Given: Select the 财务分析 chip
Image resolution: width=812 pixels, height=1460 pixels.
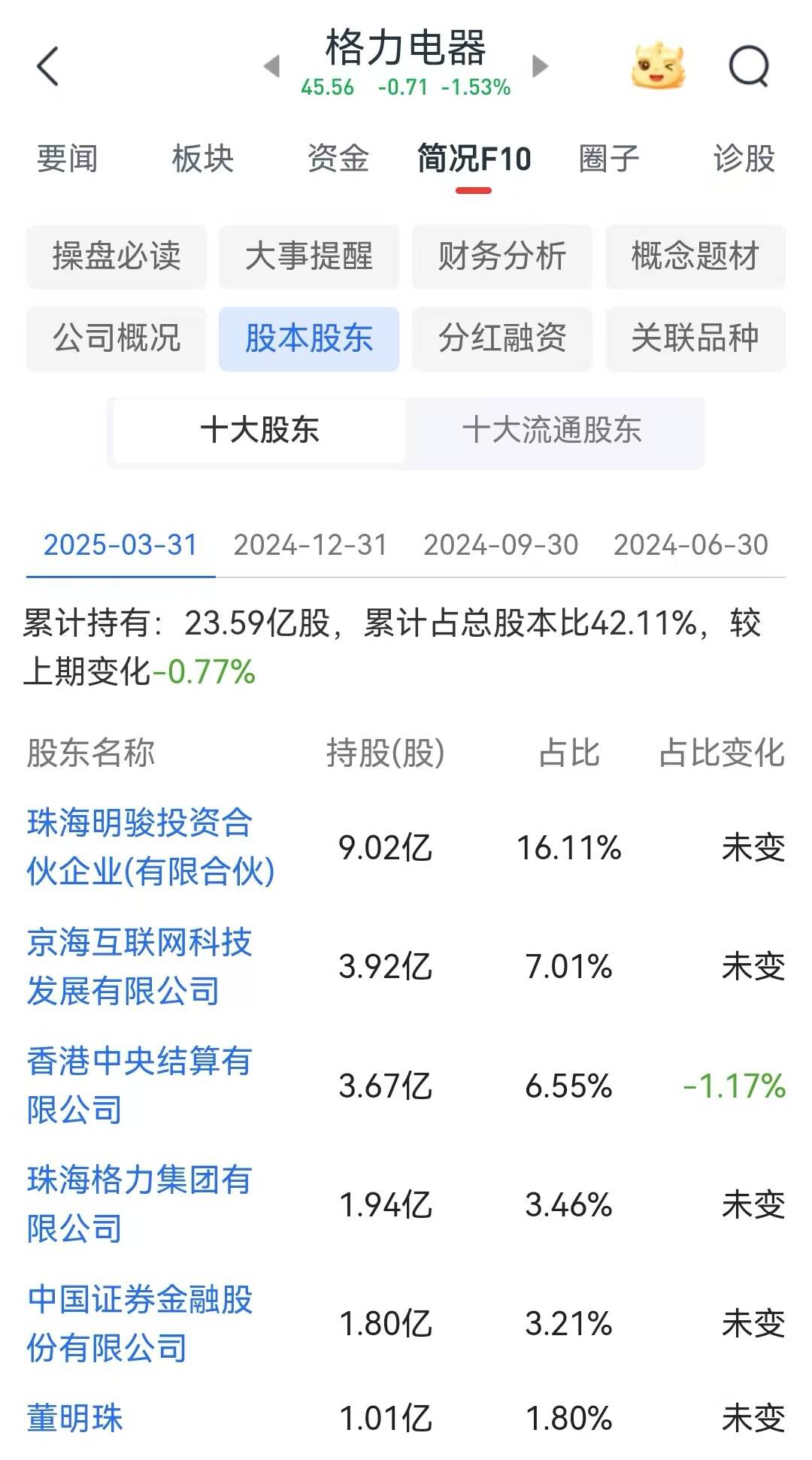Looking at the screenshot, I should pyautogui.click(x=502, y=256).
